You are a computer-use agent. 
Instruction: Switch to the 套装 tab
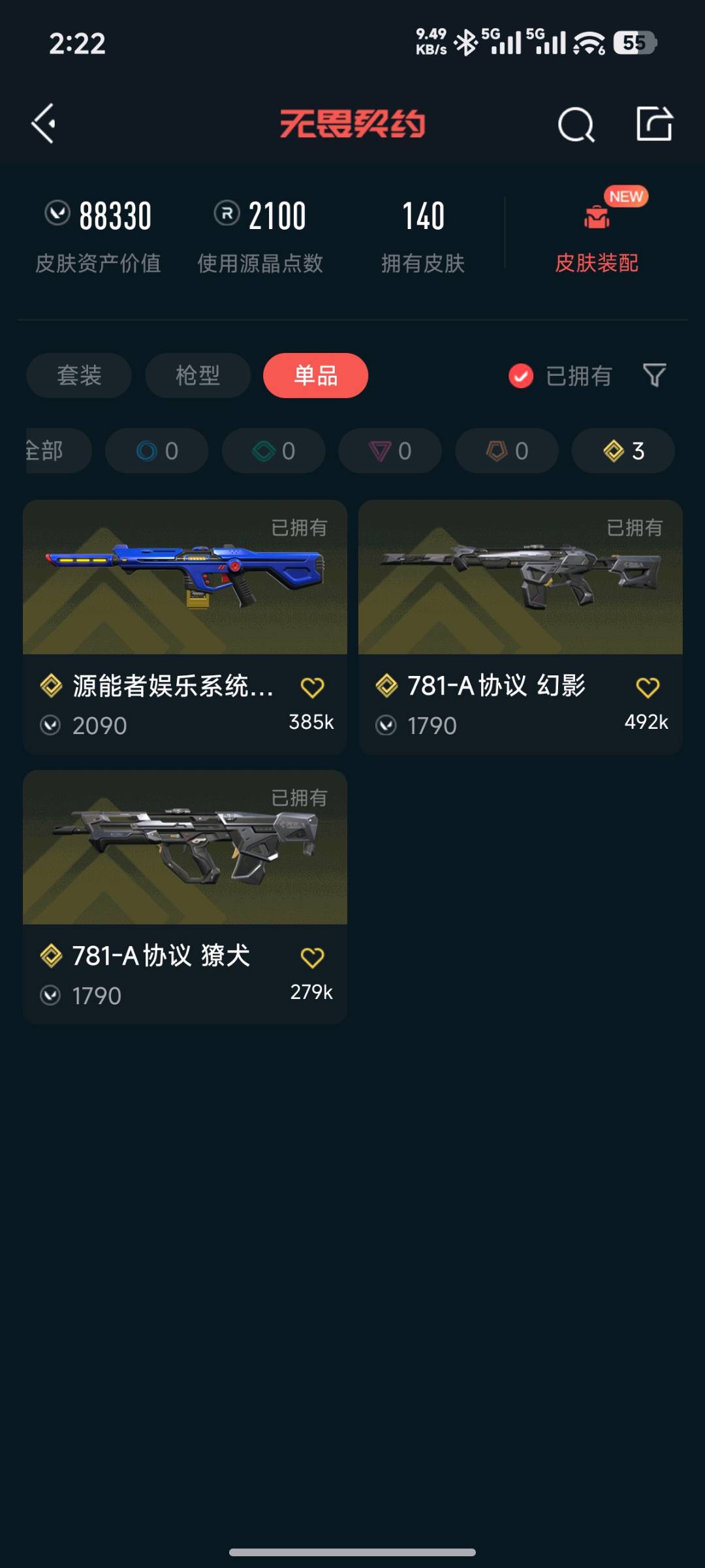79,375
